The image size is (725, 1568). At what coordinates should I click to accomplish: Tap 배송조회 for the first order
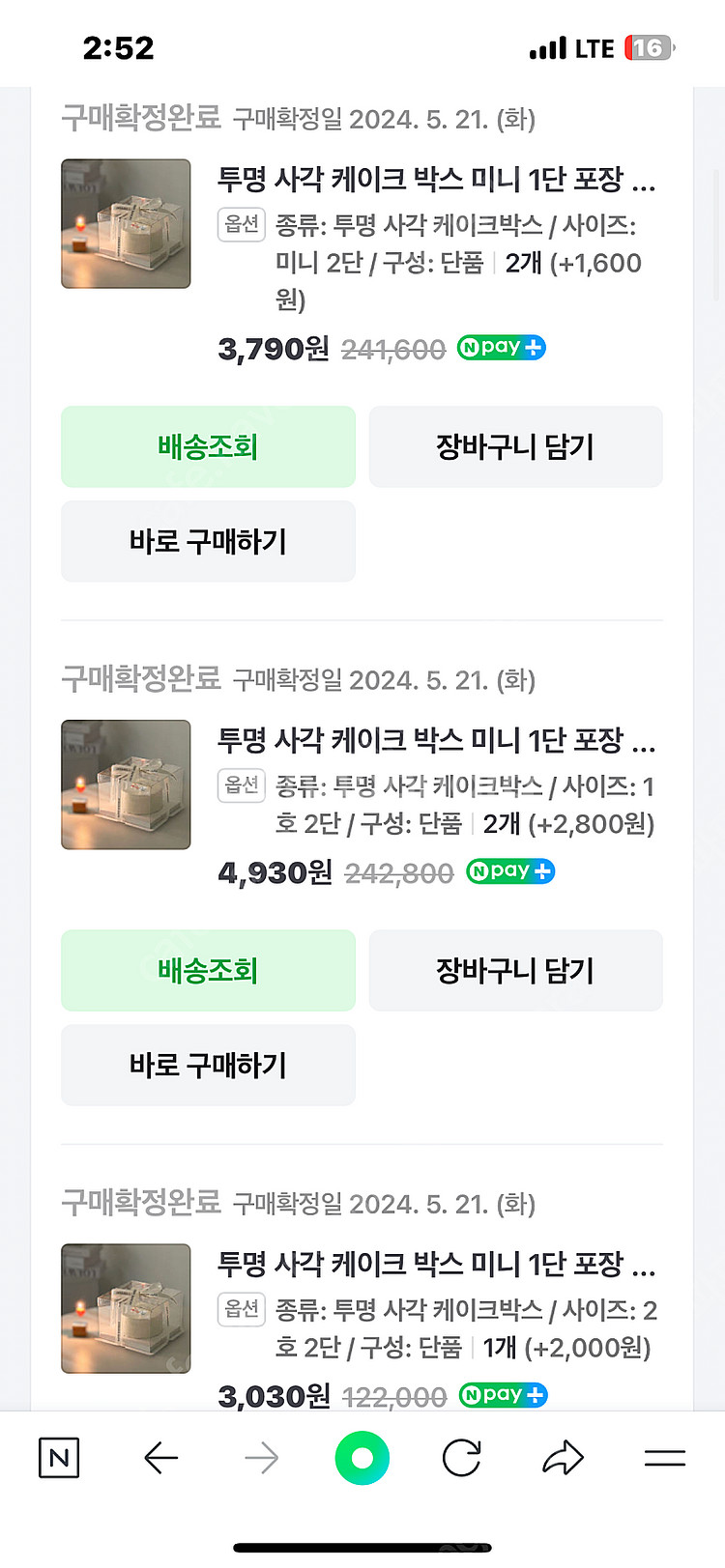(208, 446)
